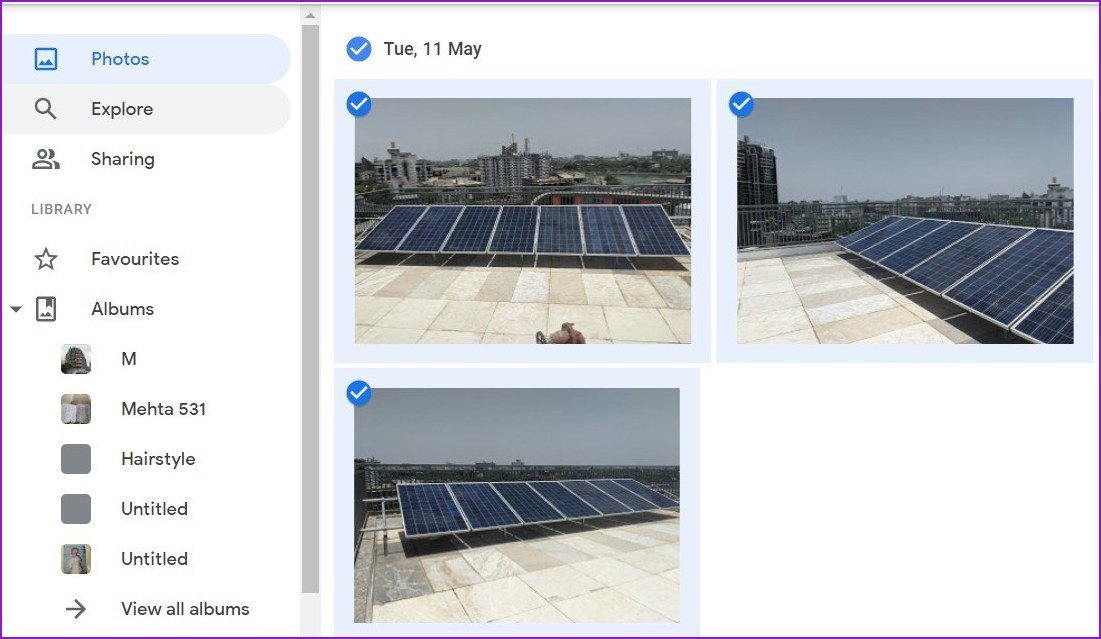
Task: Open the Sharing section
Action: (x=122, y=159)
